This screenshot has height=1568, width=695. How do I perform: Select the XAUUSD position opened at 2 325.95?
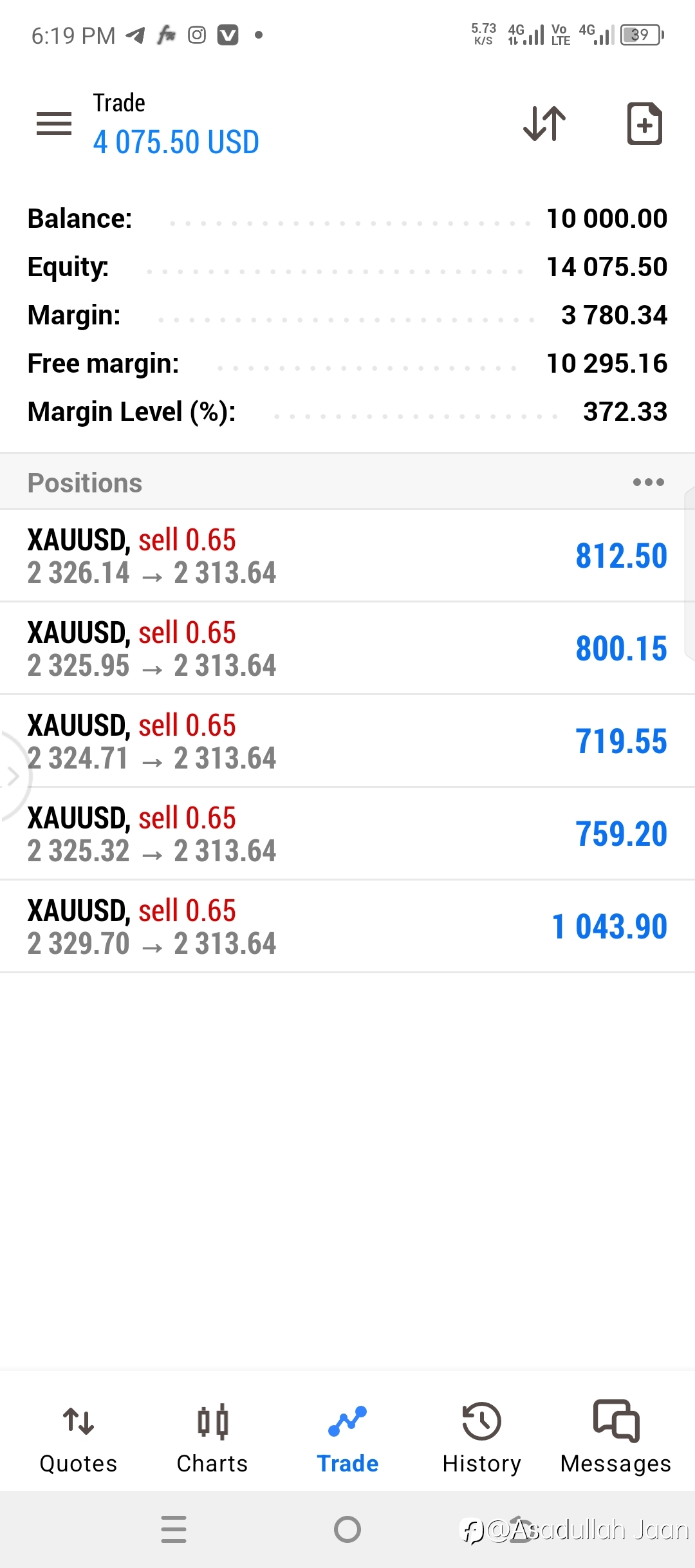pos(347,649)
